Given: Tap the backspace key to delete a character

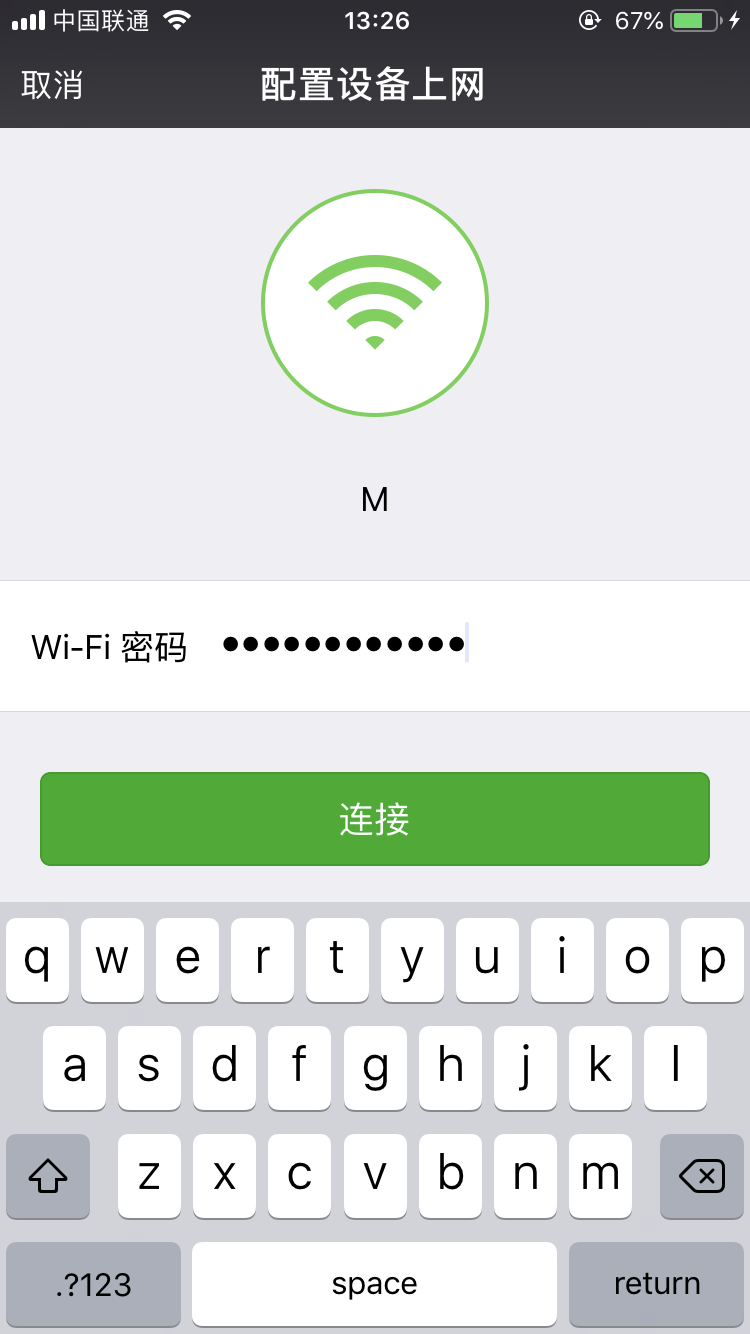Looking at the screenshot, I should 701,1177.
